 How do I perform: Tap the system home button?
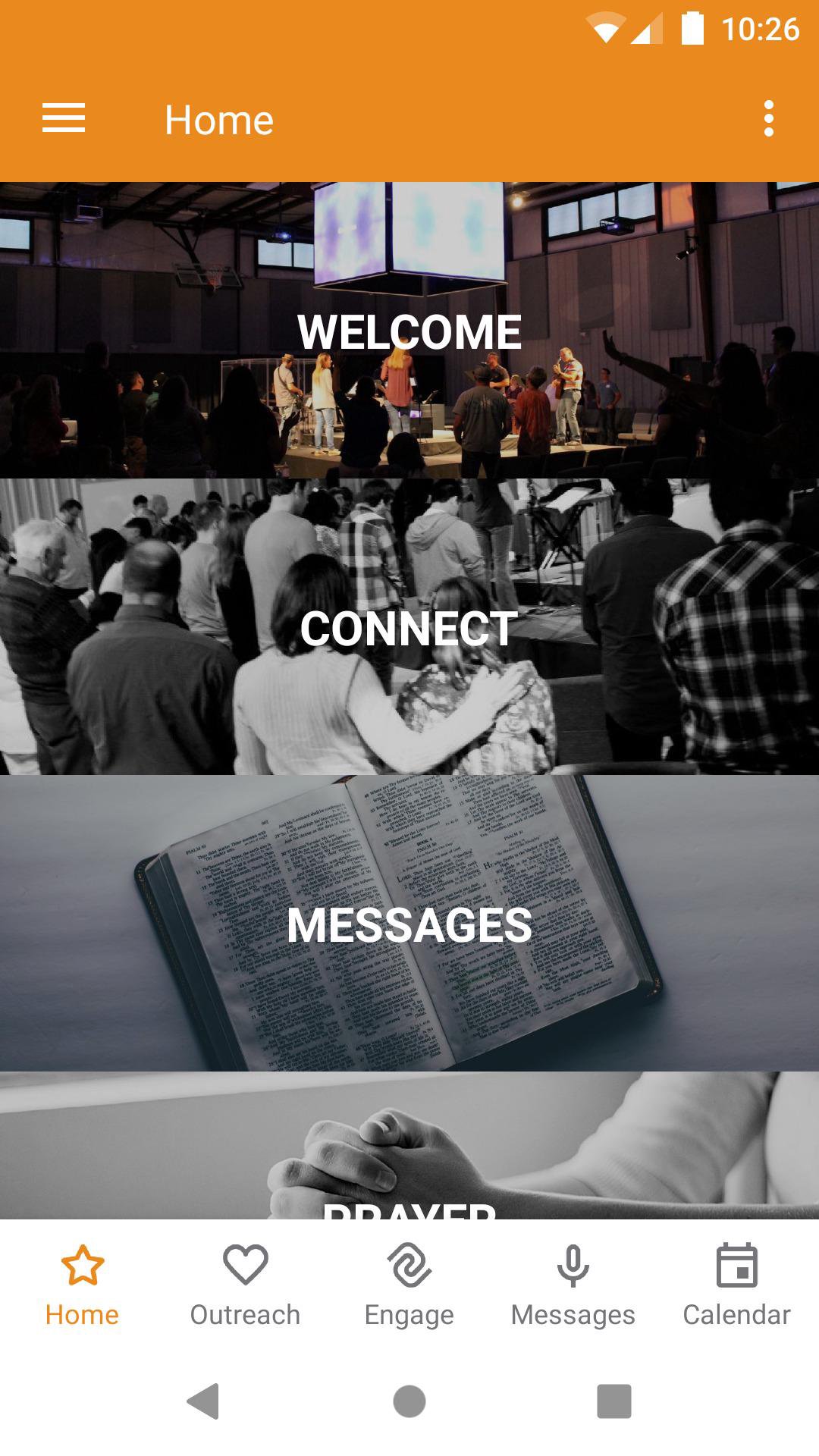409,1401
